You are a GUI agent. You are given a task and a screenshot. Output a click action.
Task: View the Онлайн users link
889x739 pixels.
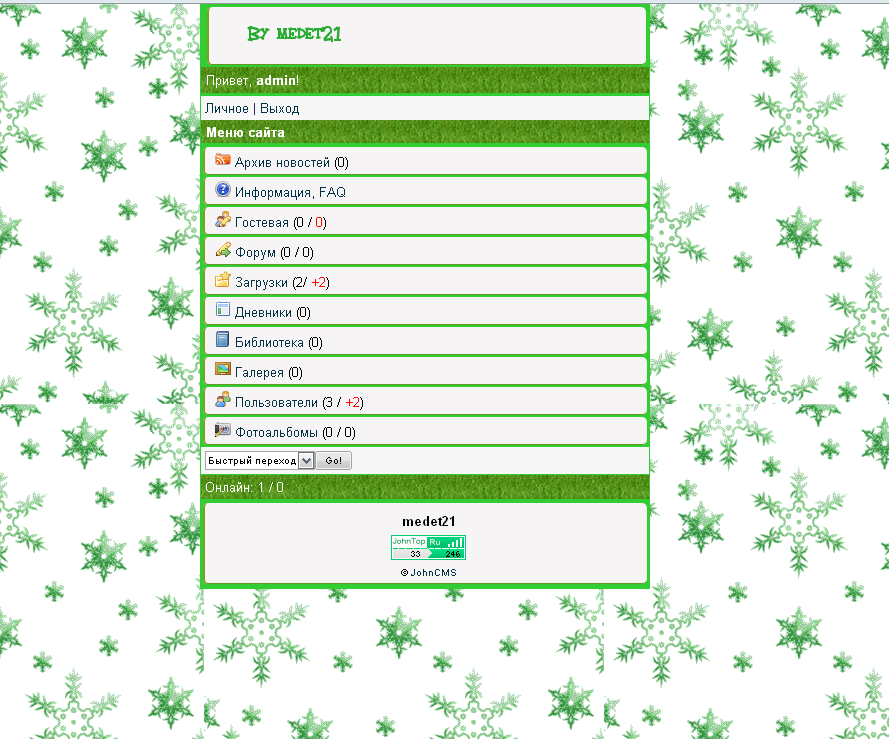point(244,487)
